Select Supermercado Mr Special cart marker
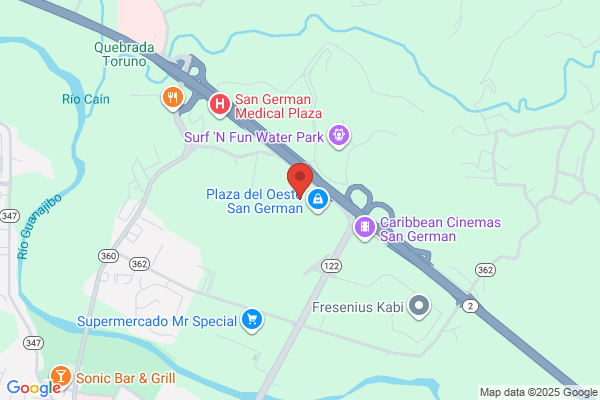600x400 pixels. pos(252,320)
